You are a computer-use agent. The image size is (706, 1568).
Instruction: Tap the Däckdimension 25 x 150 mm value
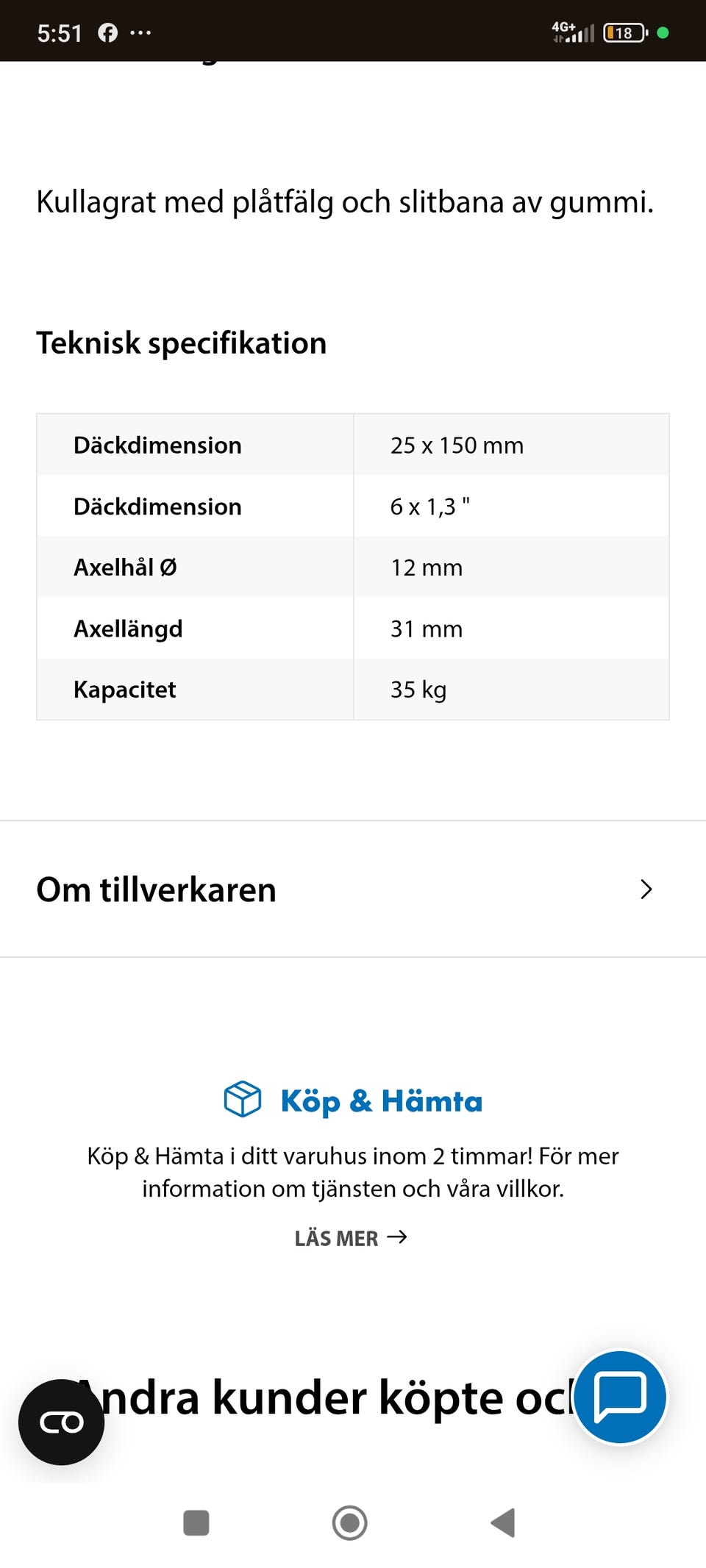(x=456, y=445)
